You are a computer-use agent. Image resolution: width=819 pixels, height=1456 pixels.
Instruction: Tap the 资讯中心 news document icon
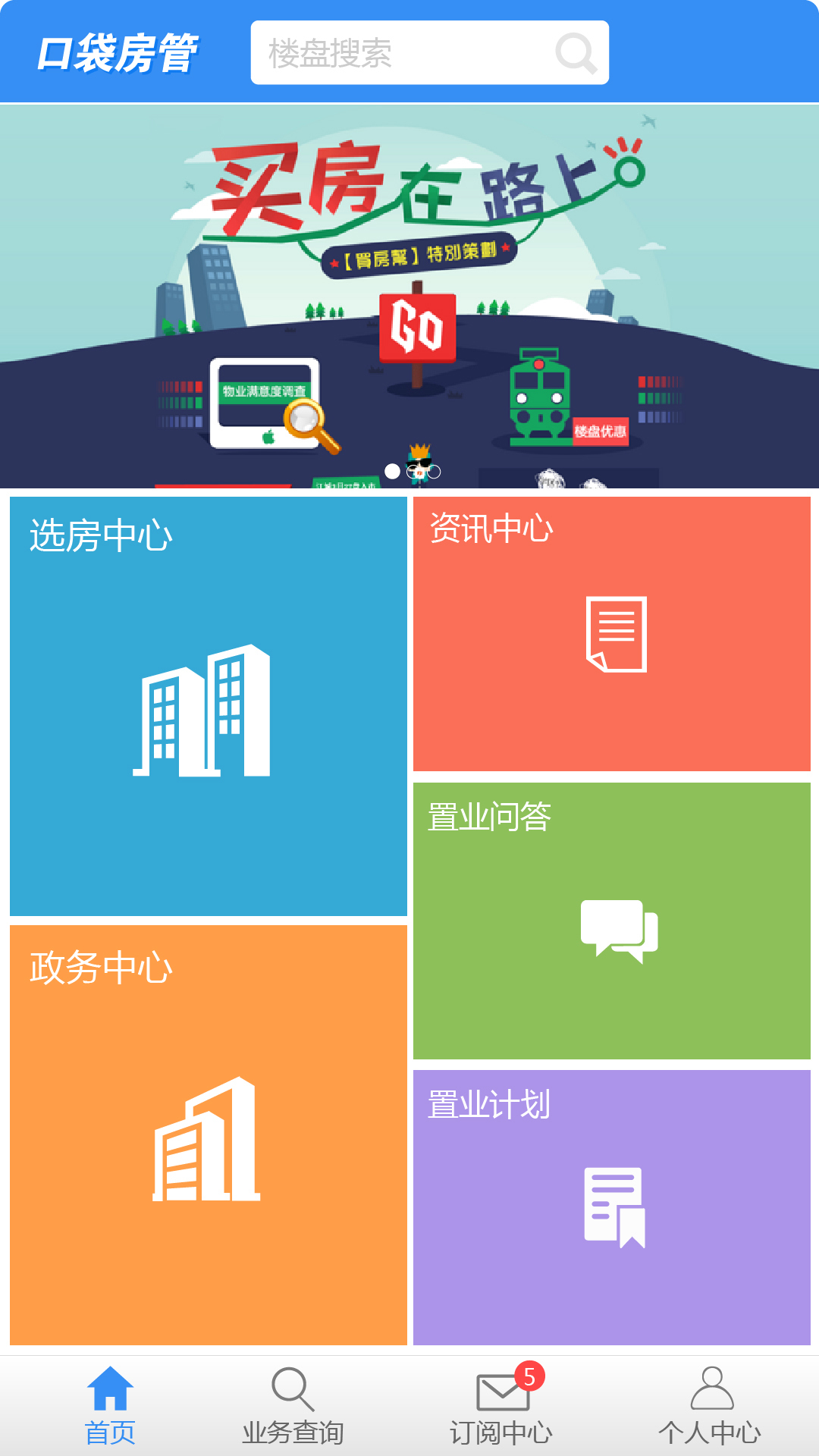tap(616, 635)
